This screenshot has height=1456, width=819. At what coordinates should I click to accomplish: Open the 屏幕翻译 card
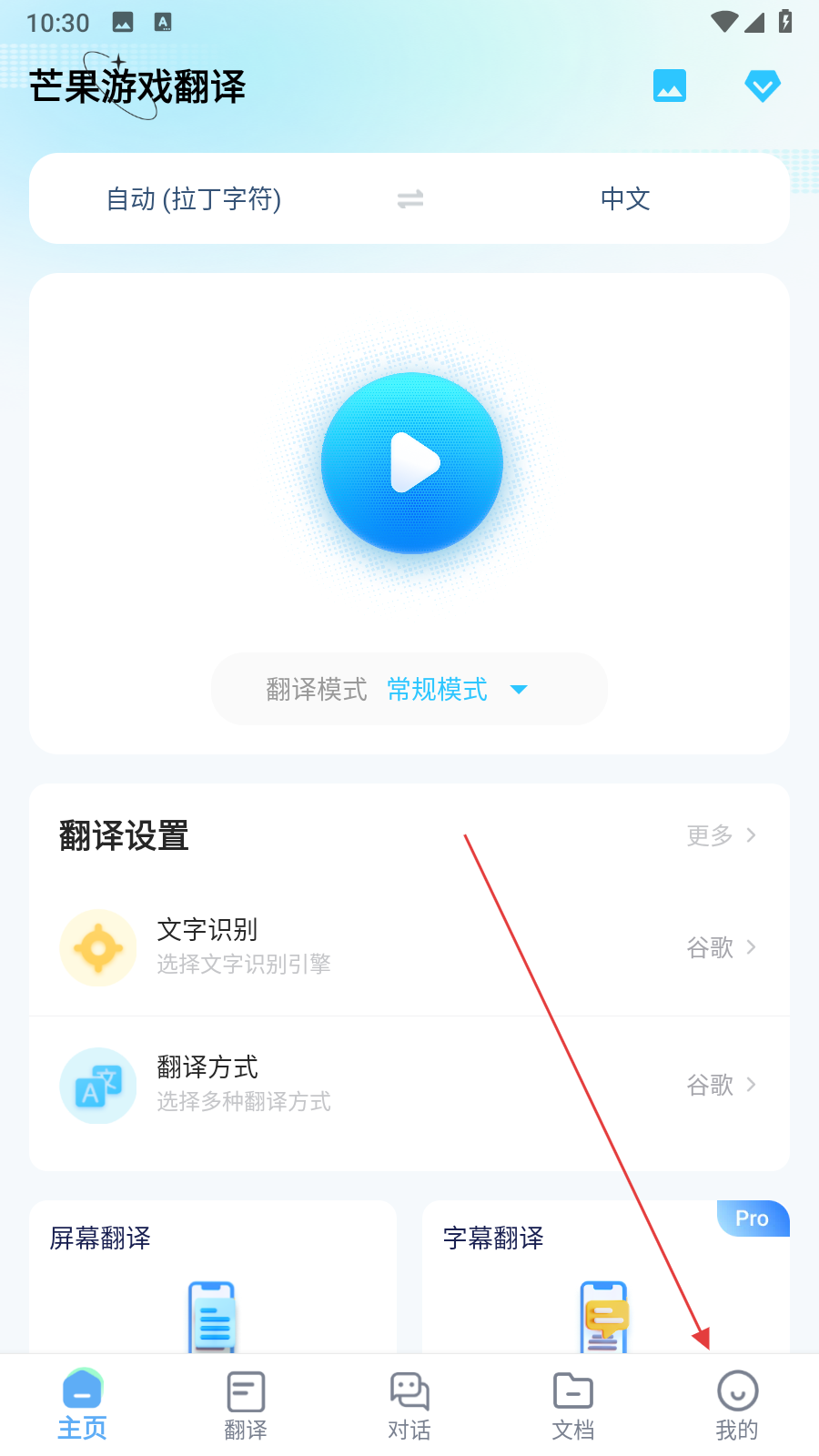click(213, 1276)
